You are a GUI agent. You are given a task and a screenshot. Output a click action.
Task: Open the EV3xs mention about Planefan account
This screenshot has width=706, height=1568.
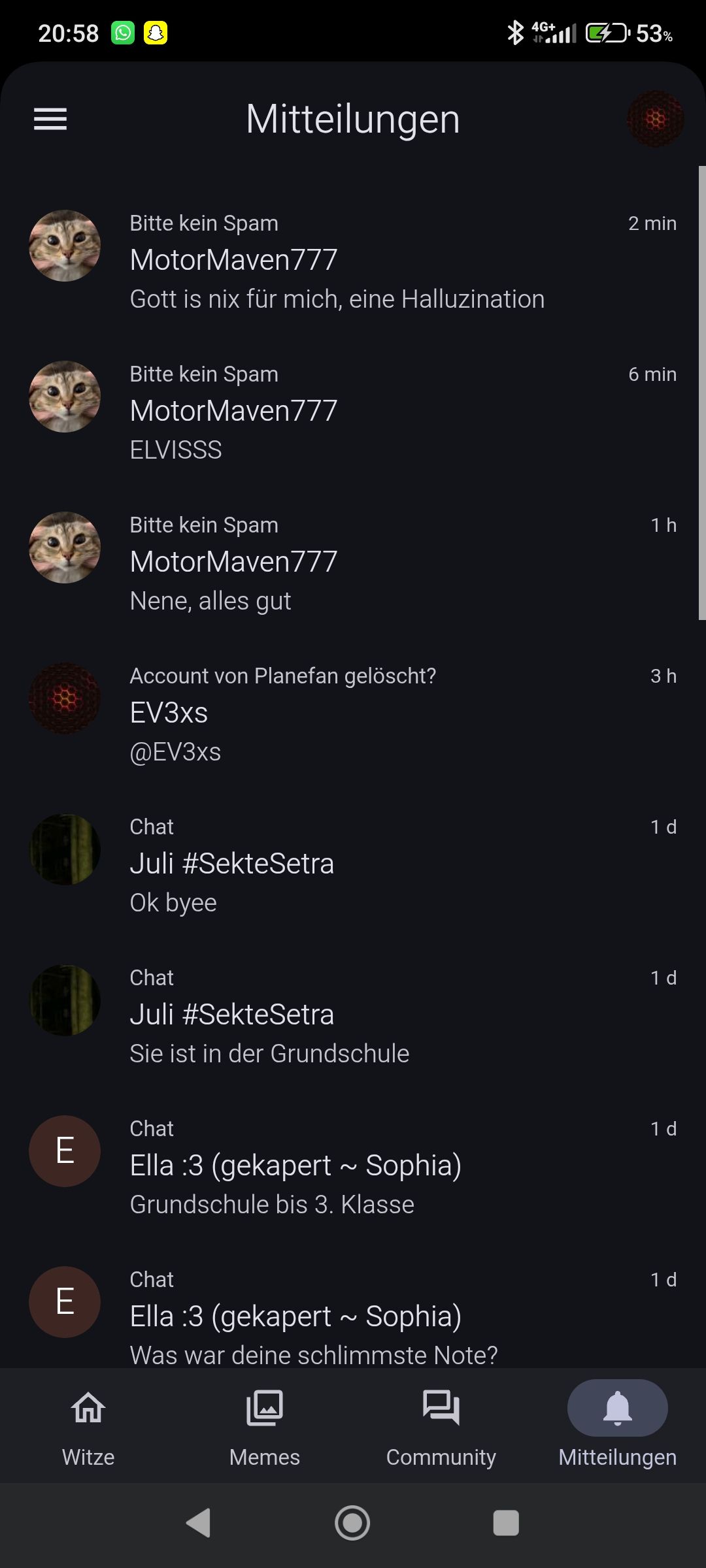pos(353,713)
